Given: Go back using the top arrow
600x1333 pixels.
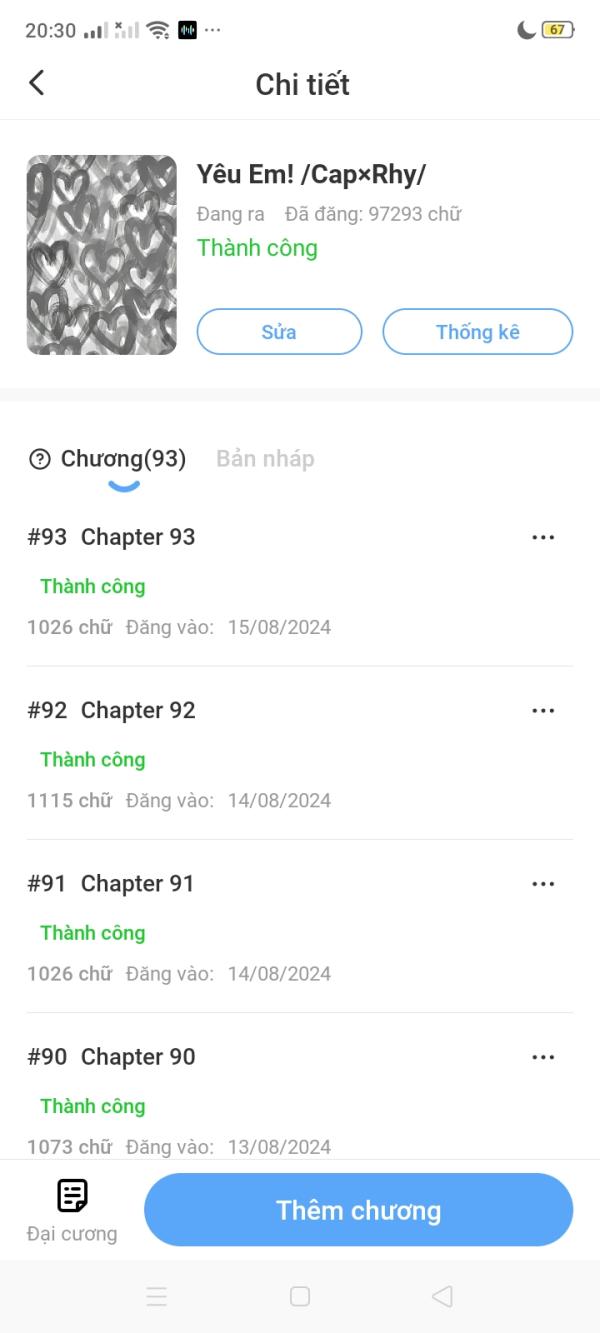Looking at the screenshot, I should [37, 83].
